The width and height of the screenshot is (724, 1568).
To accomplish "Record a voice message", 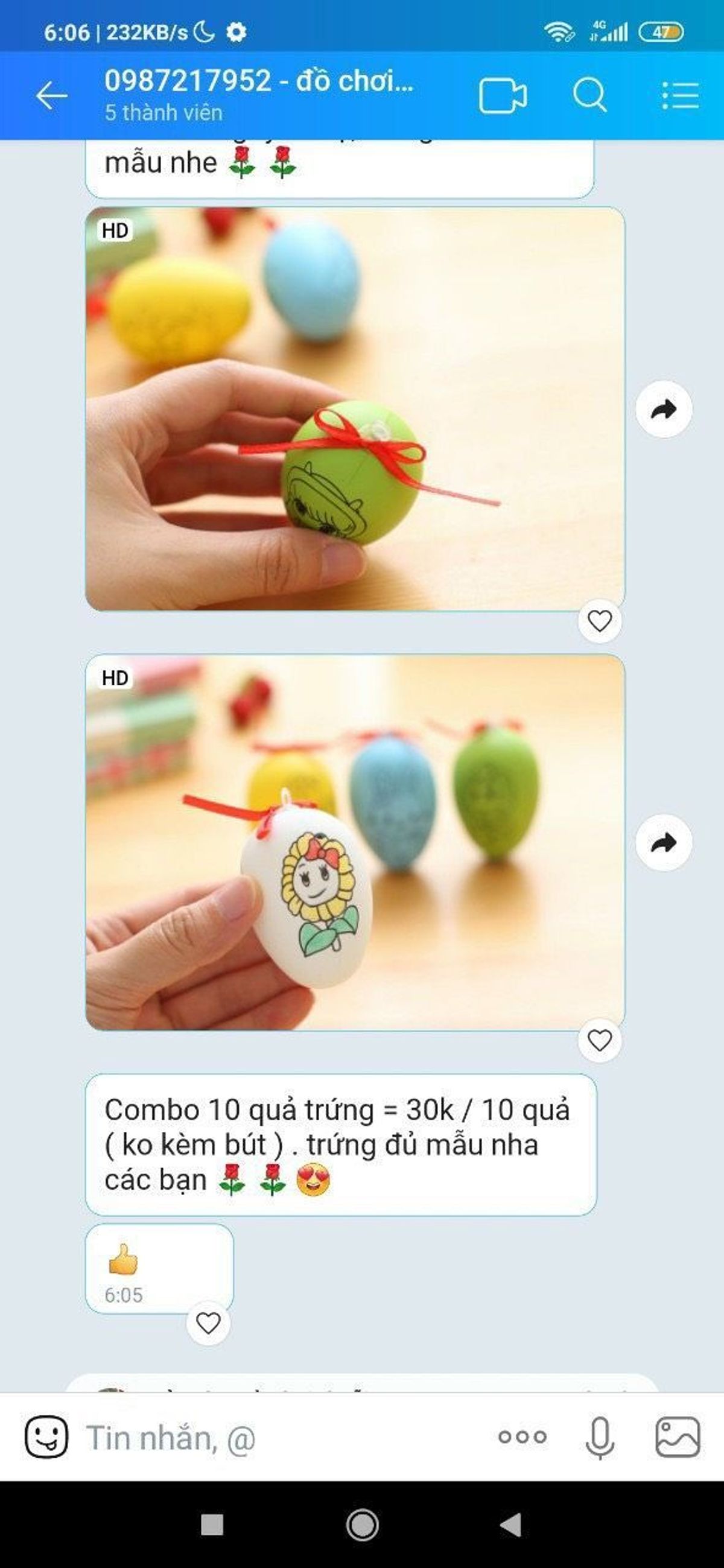I will click(x=600, y=1437).
